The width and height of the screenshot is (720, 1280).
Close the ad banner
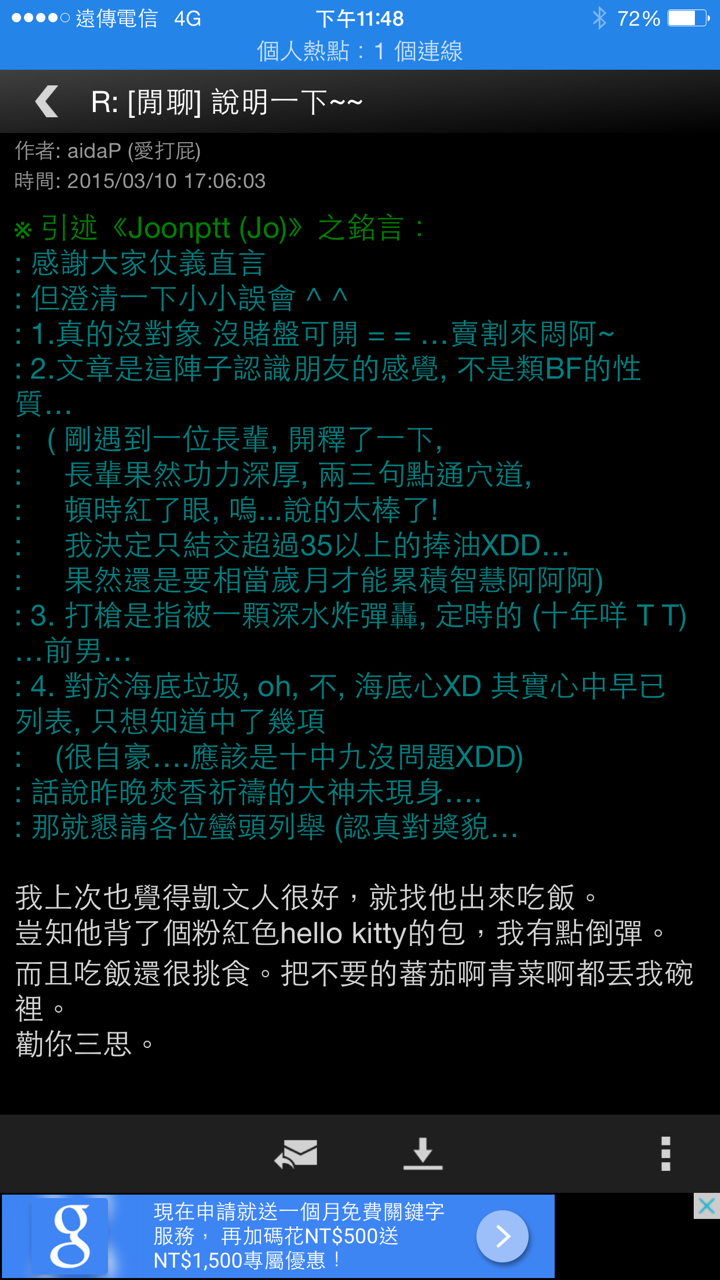(x=706, y=1206)
